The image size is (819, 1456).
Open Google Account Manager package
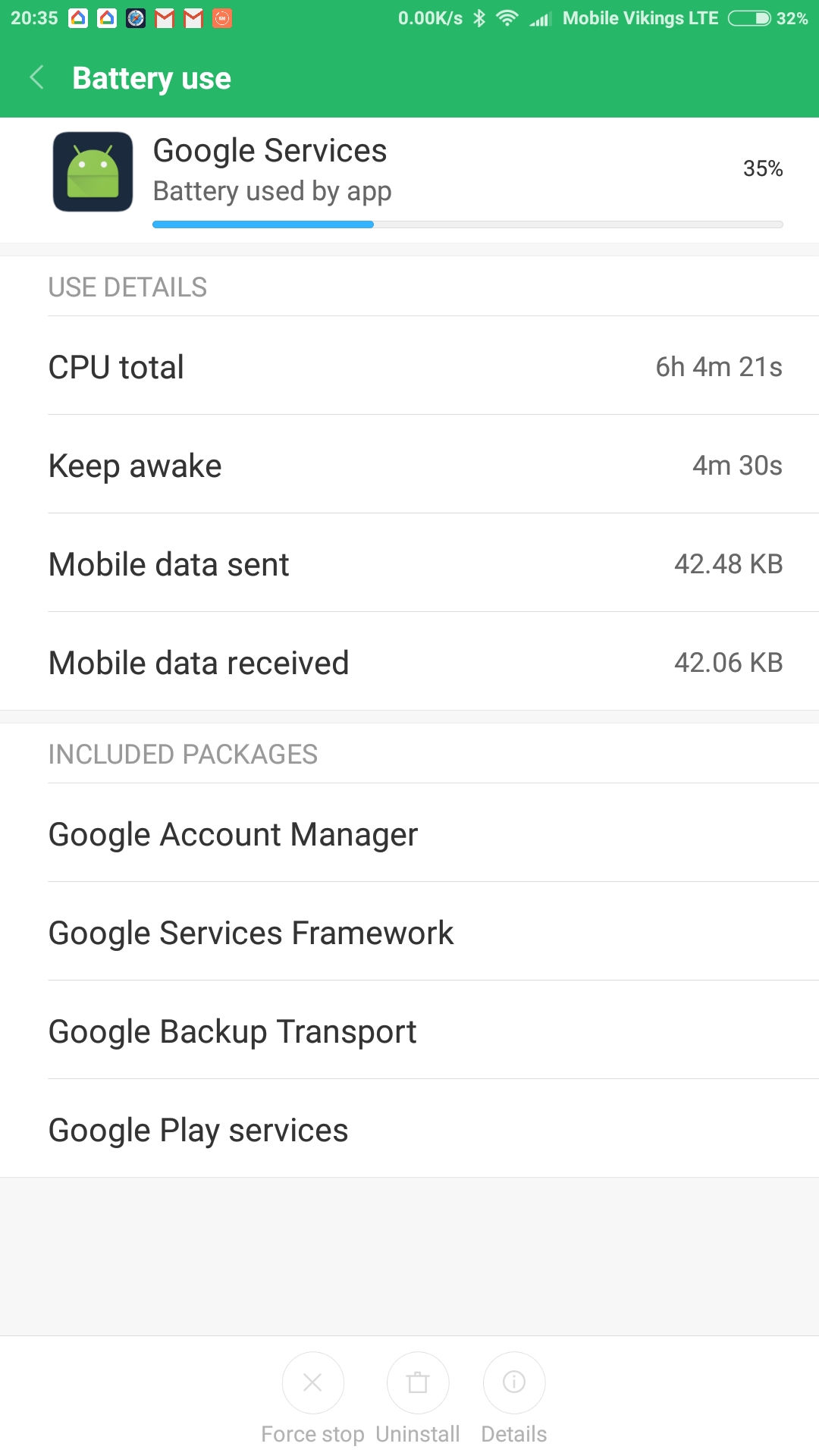pyautogui.click(x=409, y=833)
